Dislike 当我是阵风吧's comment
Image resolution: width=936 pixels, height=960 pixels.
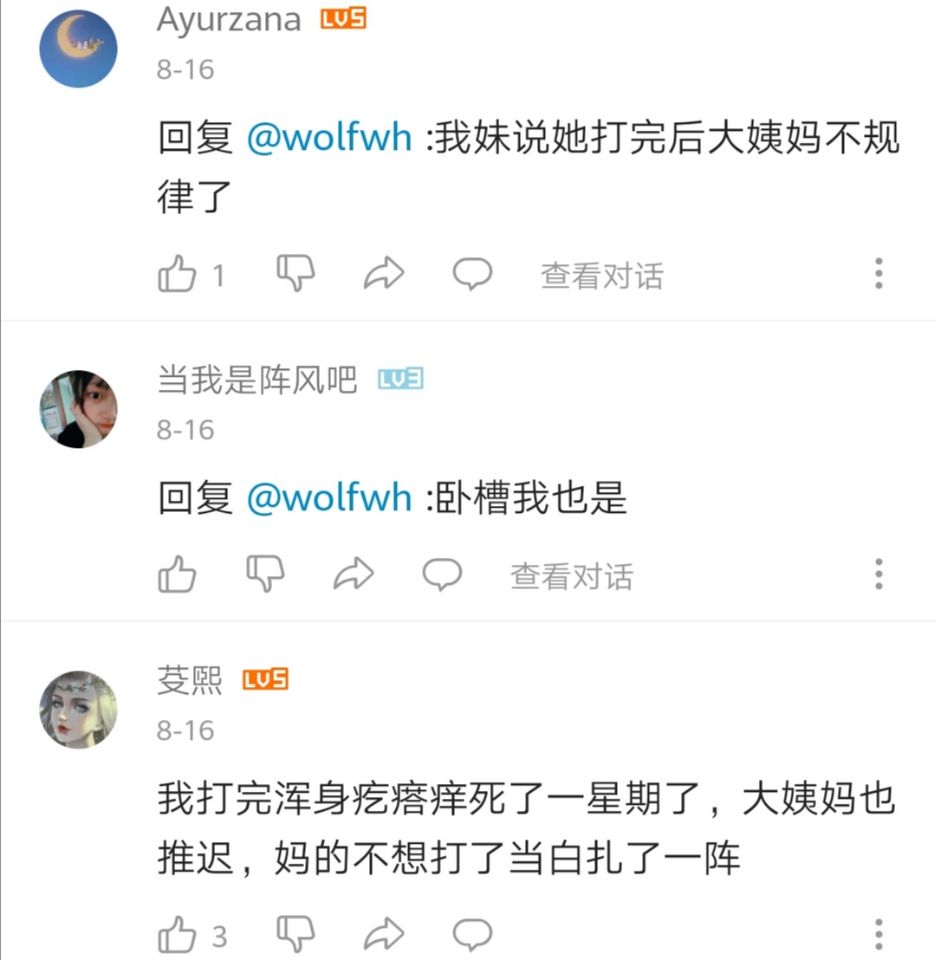point(265,573)
